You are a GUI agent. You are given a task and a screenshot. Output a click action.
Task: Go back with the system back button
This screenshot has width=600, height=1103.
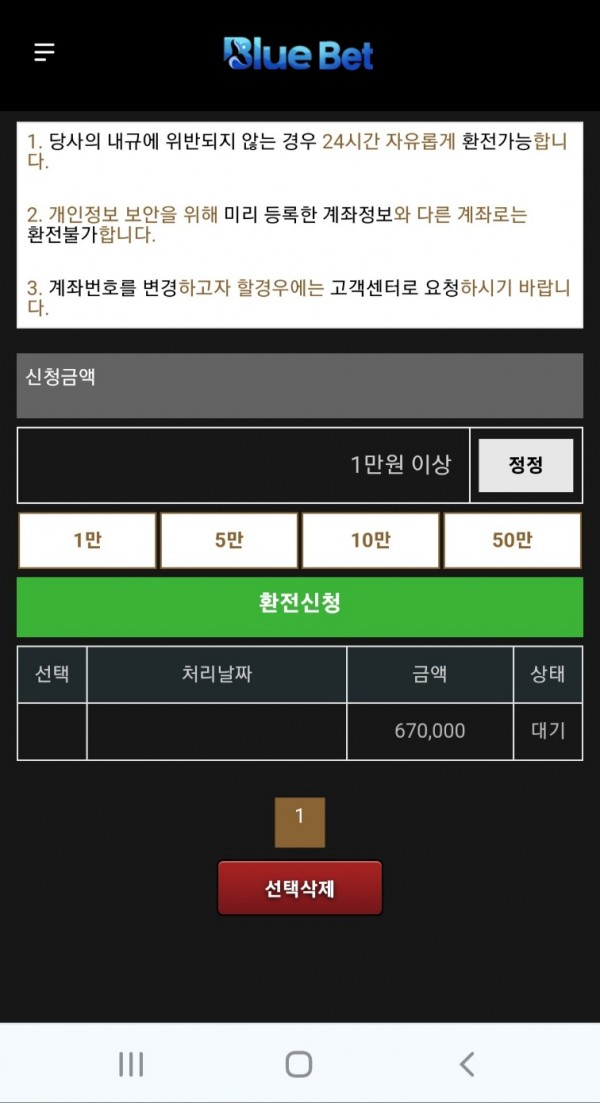pyautogui.click(x=467, y=1064)
